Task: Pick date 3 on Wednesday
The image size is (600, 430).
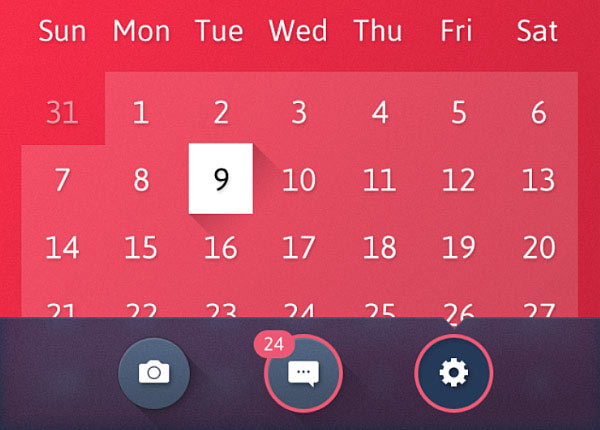Action: coord(299,112)
